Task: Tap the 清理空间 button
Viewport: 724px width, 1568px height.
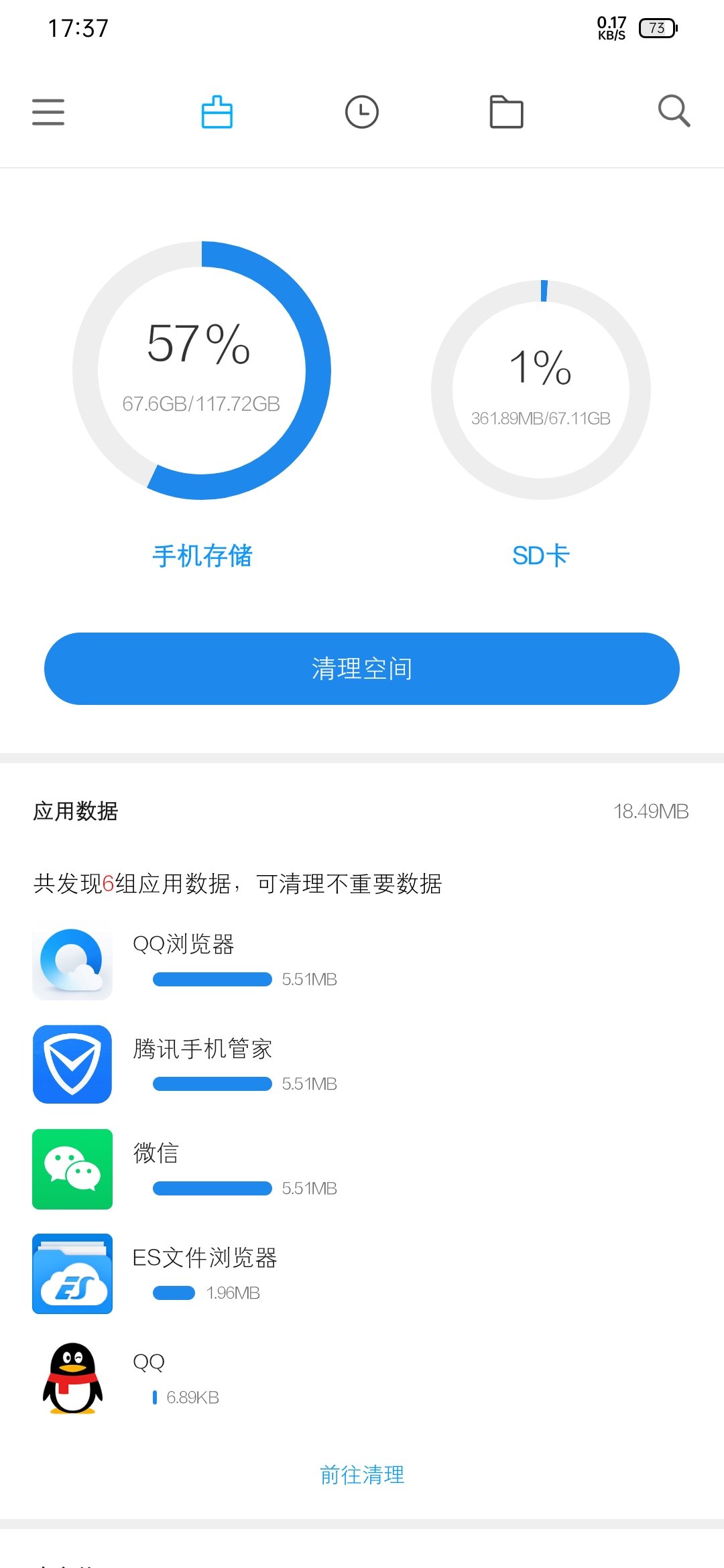Action: pyautogui.click(x=362, y=668)
